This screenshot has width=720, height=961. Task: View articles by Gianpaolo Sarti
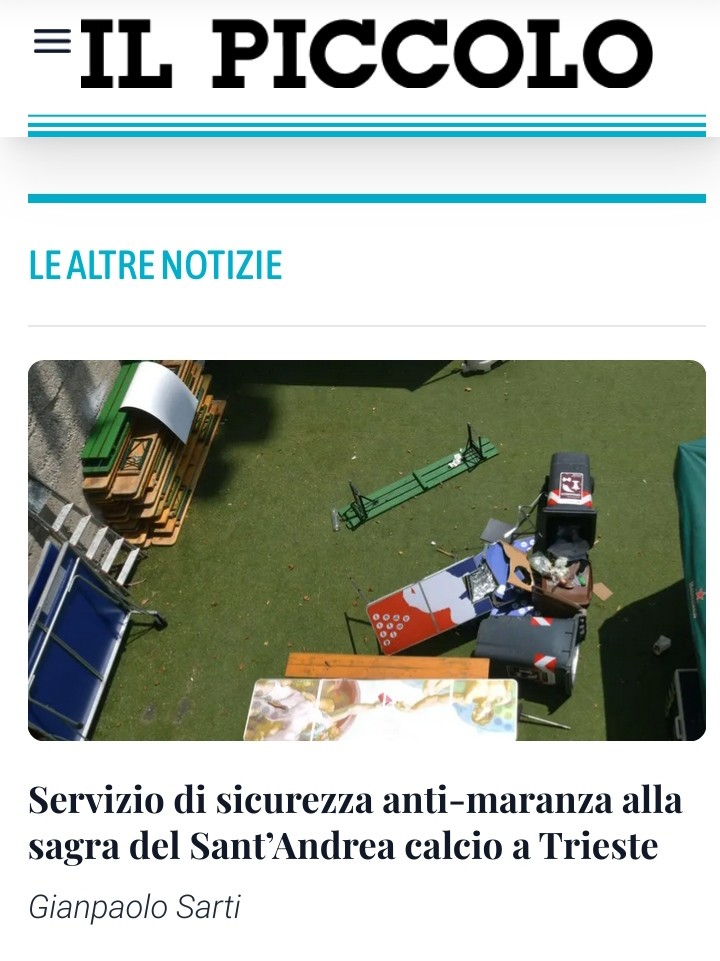[x=134, y=907]
